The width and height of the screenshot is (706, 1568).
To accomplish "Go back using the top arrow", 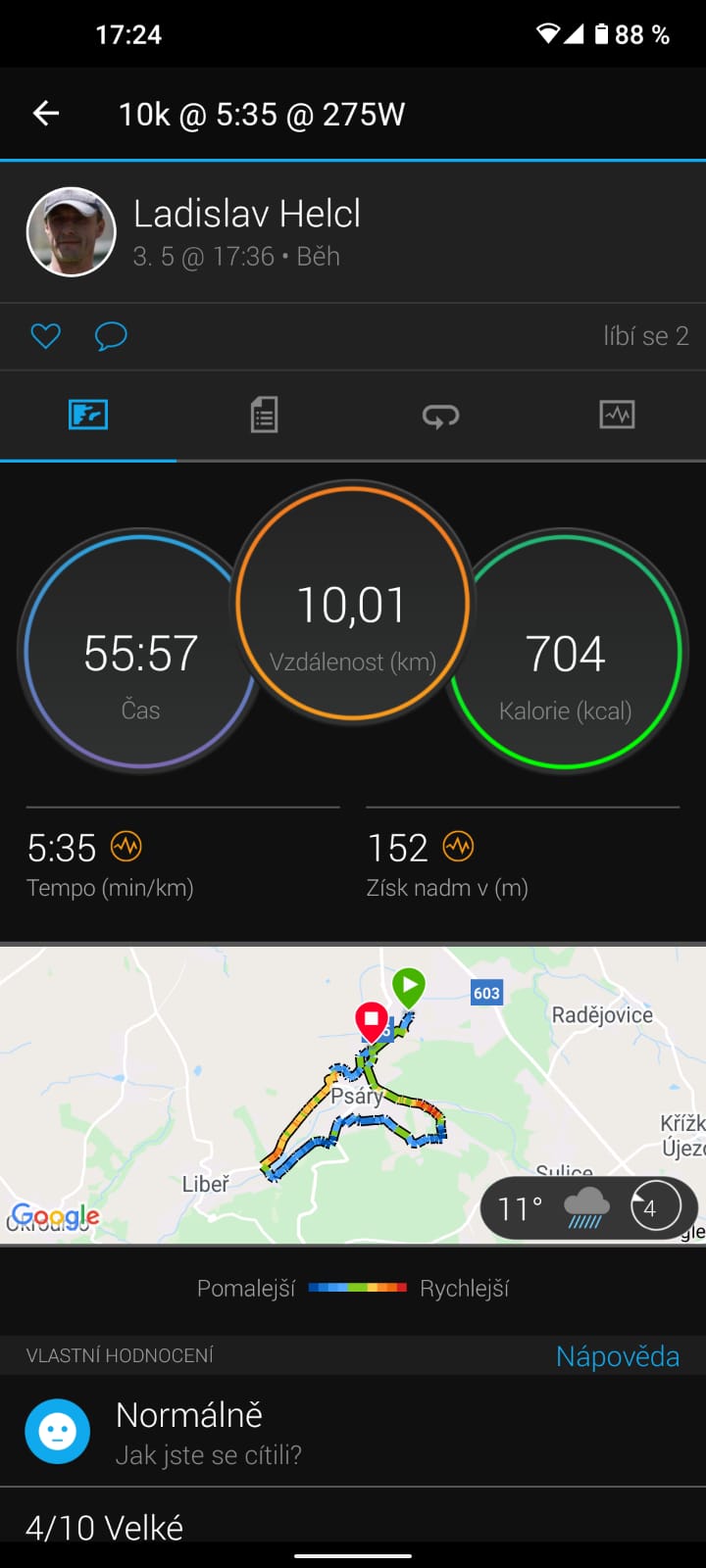I will 46,114.
